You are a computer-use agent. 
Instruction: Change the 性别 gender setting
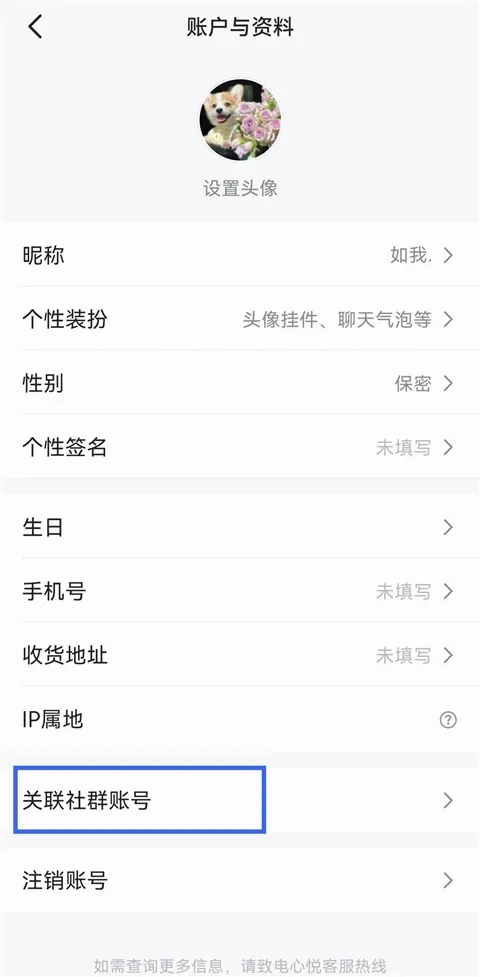pyautogui.click(x=240, y=383)
